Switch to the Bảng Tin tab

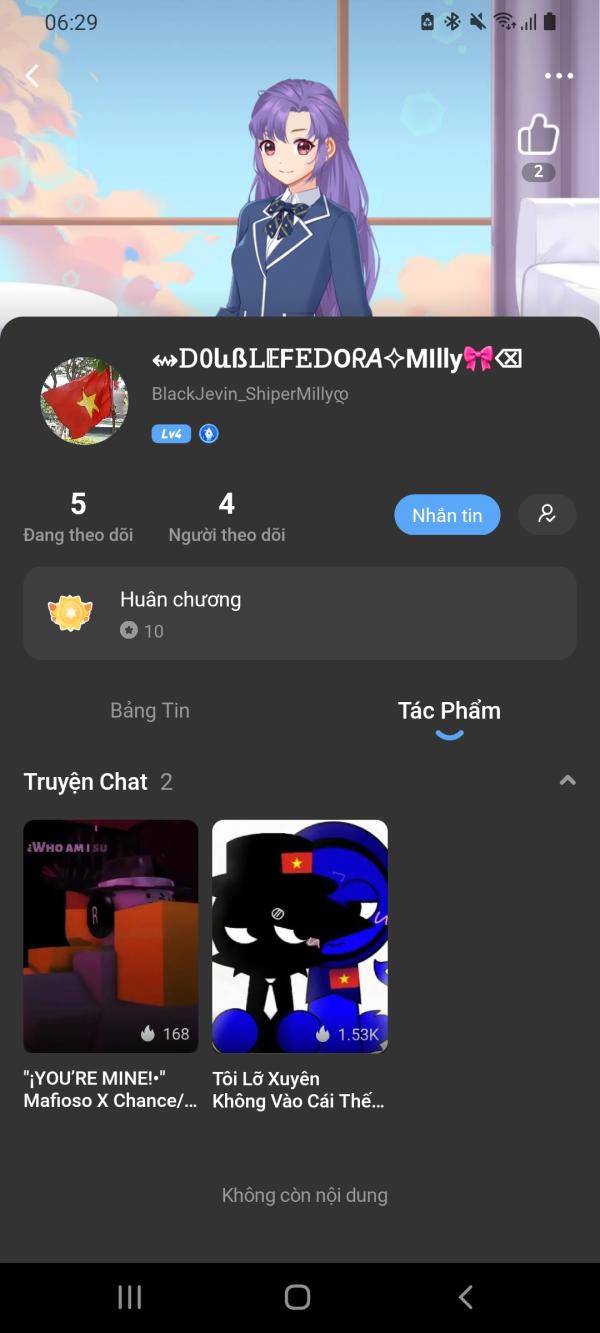coord(150,711)
